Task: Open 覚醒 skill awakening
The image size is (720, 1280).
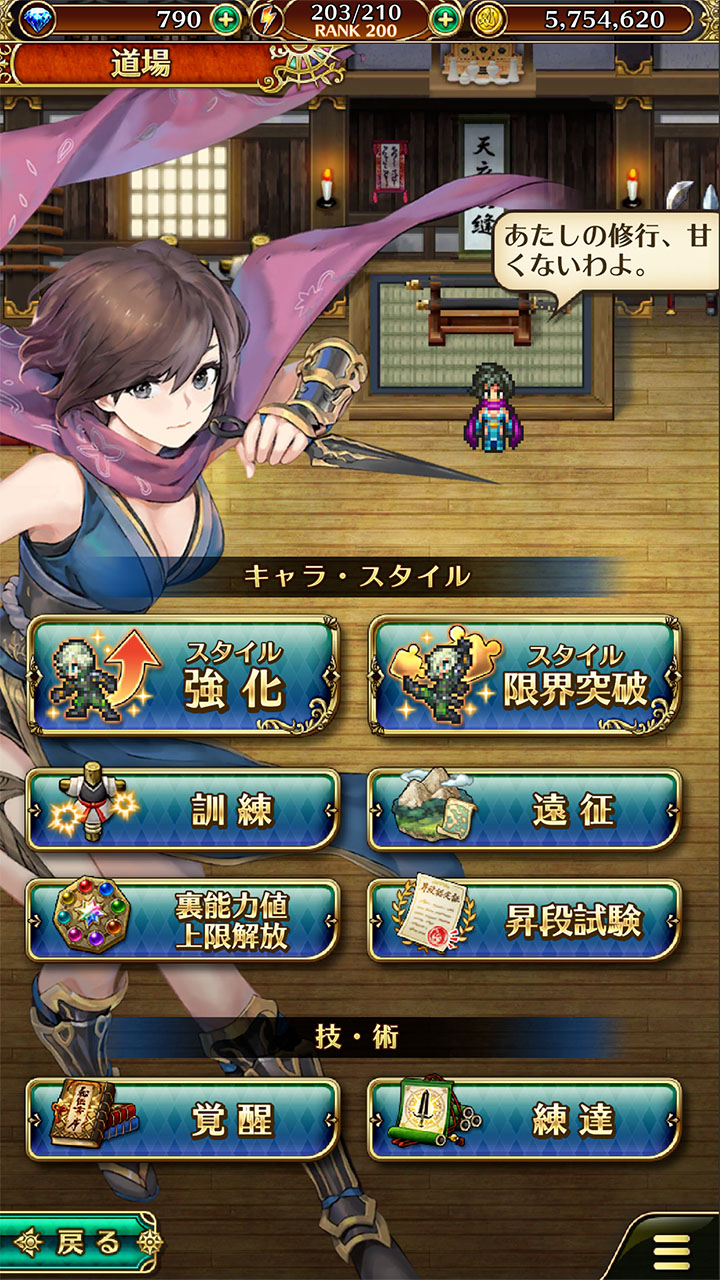Action: tap(184, 1119)
